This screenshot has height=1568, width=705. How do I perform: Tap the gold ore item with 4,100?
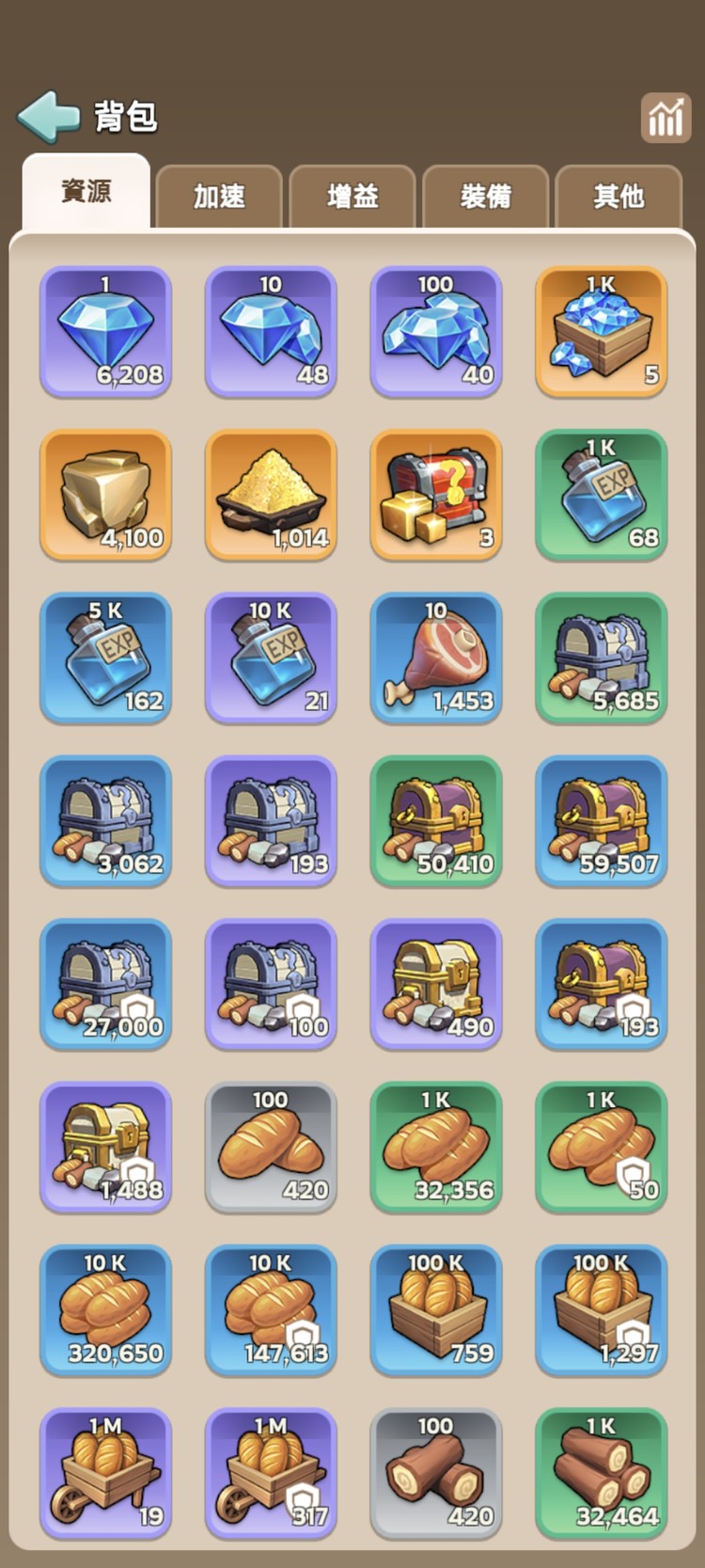[105, 495]
